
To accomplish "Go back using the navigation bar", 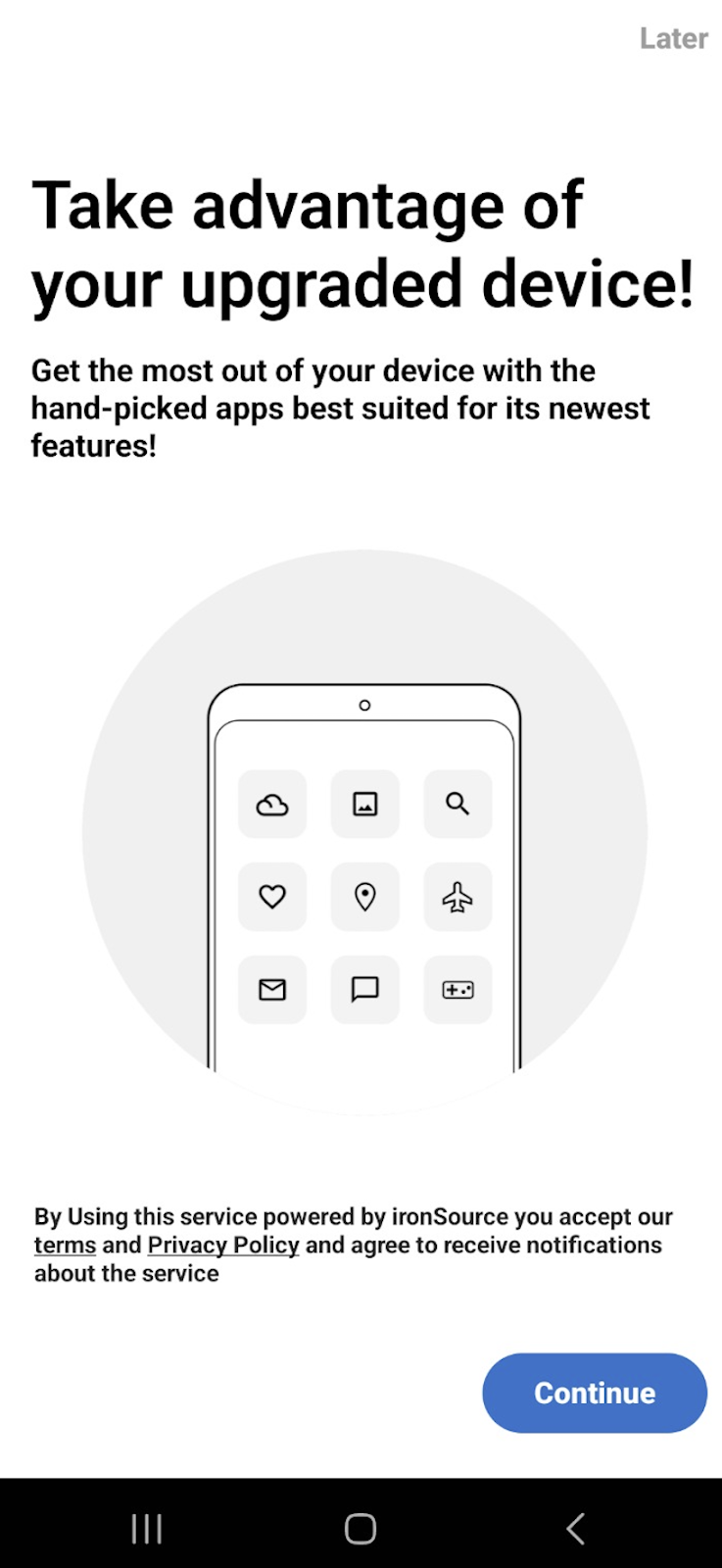I will click(x=576, y=1528).
